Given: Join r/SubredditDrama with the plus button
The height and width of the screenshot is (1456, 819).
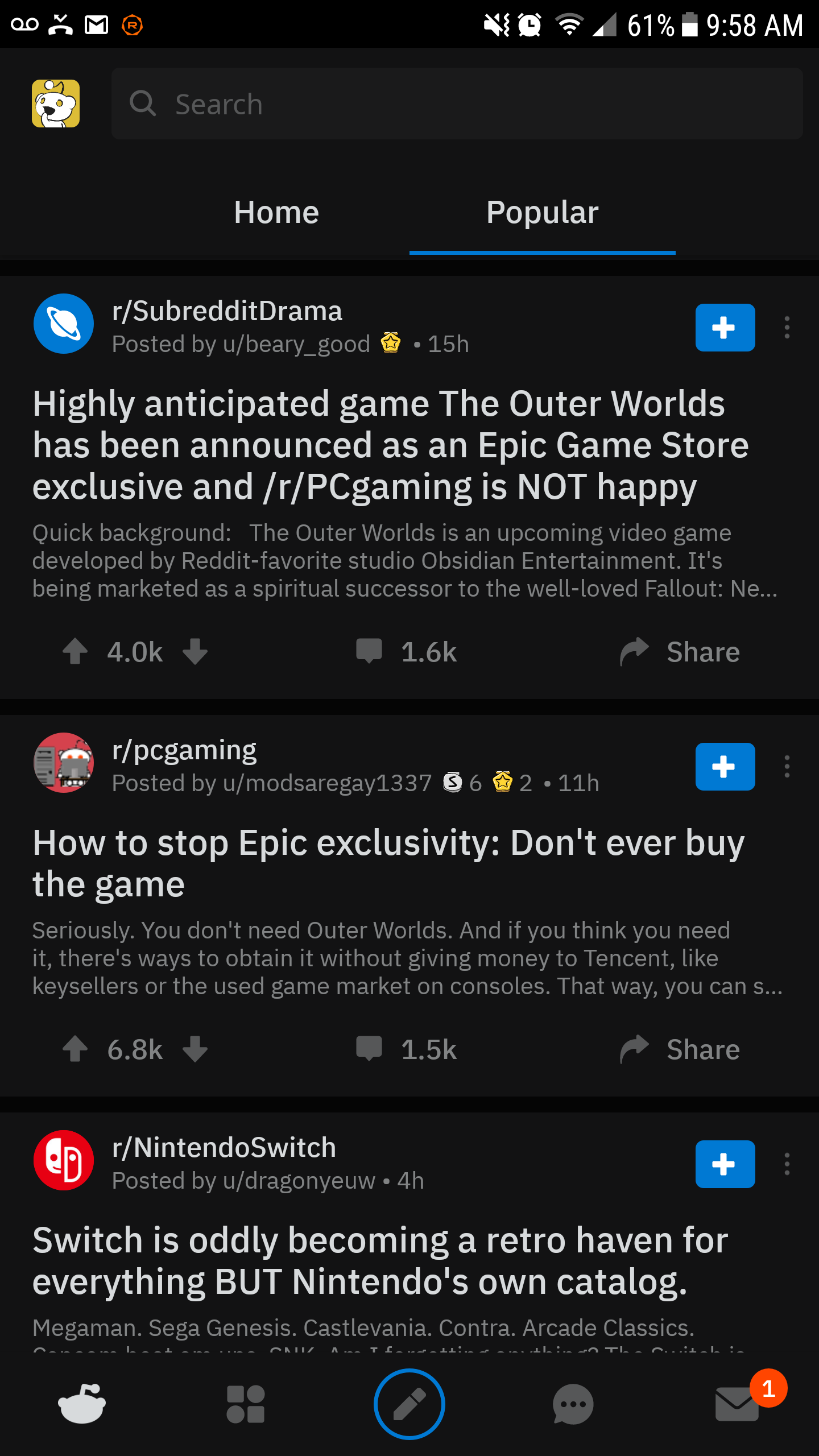Looking at the screenshot, I should click(725, 328).
